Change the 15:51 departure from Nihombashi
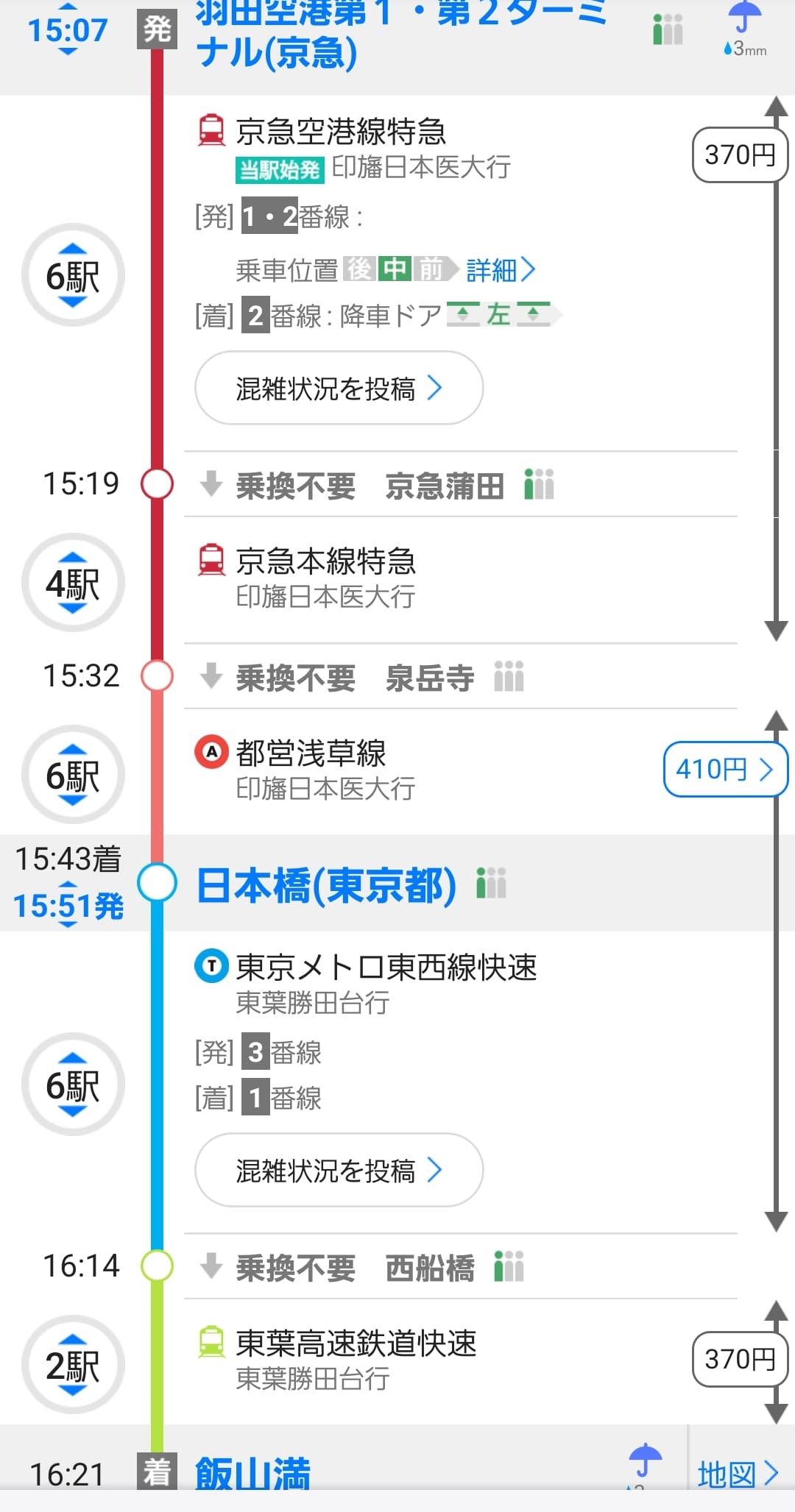The height and width of the screenshot is (1512, 795). pos(68,905)
